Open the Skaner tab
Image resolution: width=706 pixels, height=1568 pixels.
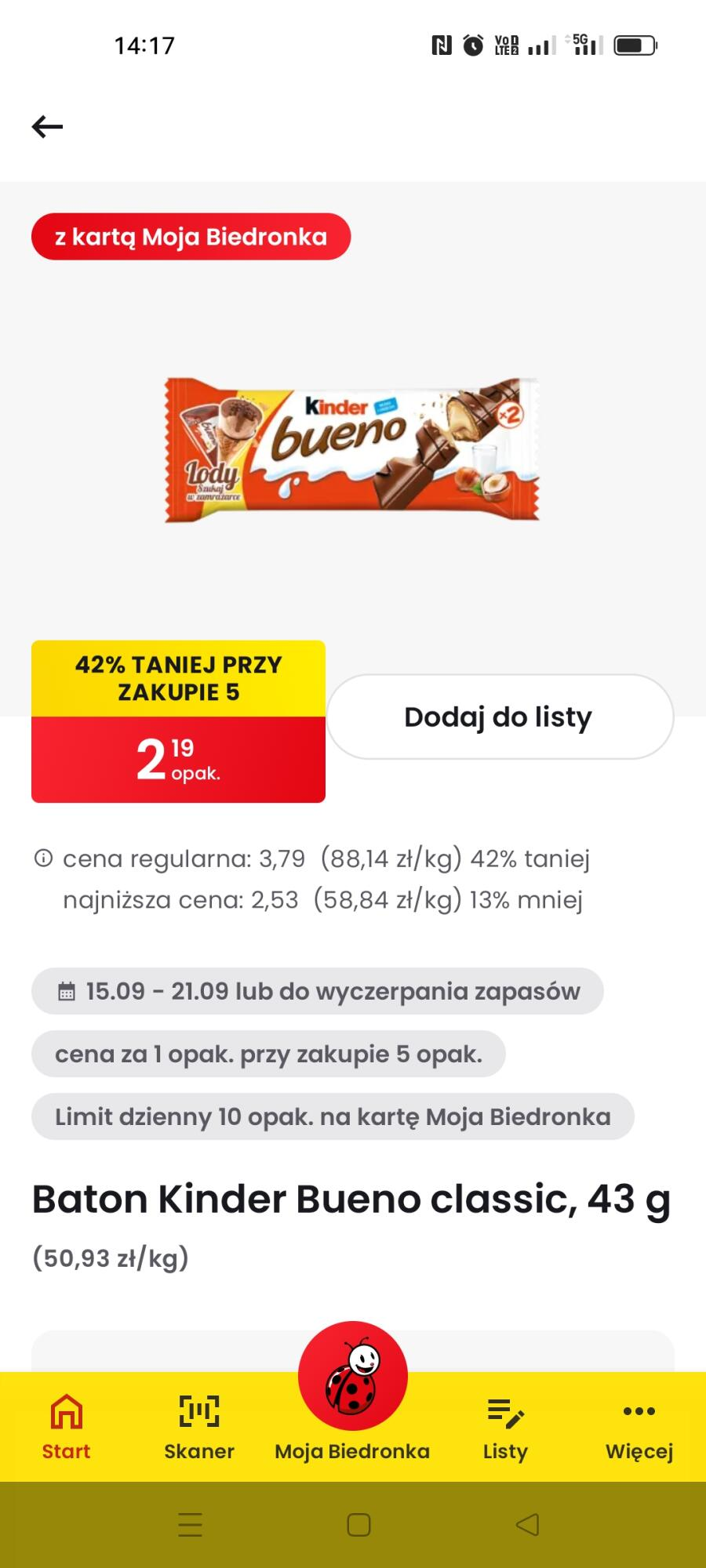tap(199, 1428)
